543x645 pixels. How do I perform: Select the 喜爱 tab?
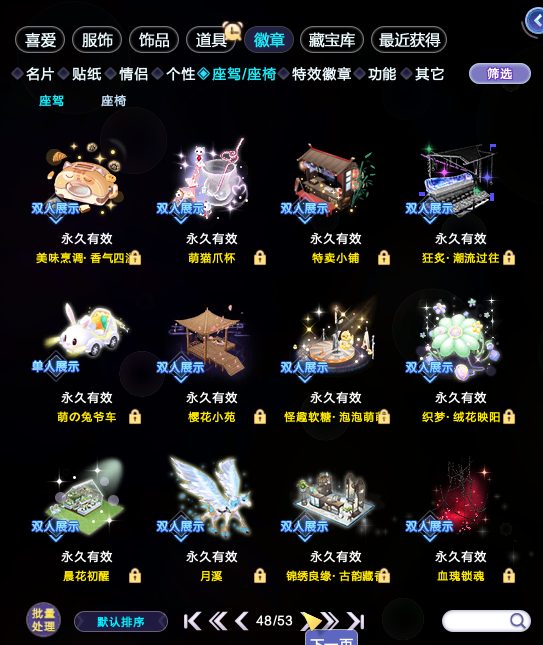(40, 40)
